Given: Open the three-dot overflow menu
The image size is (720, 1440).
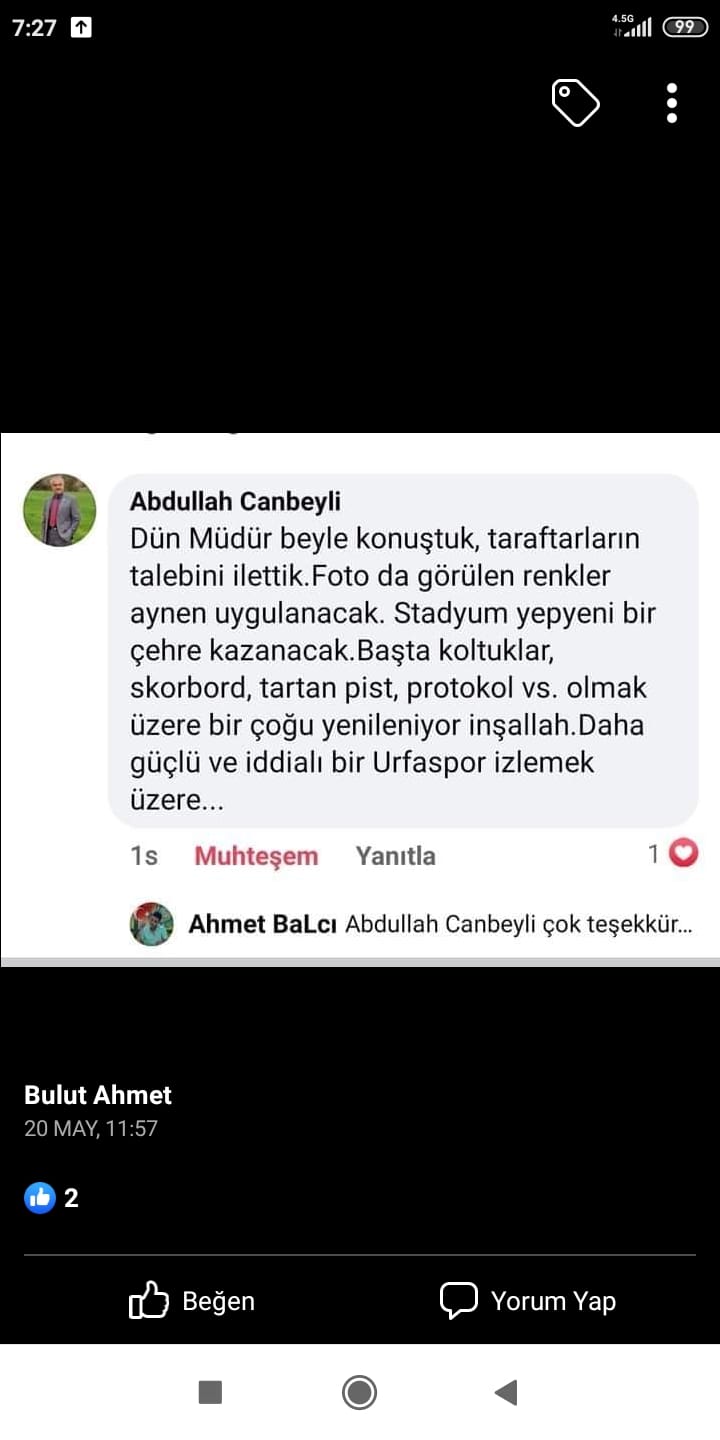Looking at the screenshot, I should click(x=671, y=103).
